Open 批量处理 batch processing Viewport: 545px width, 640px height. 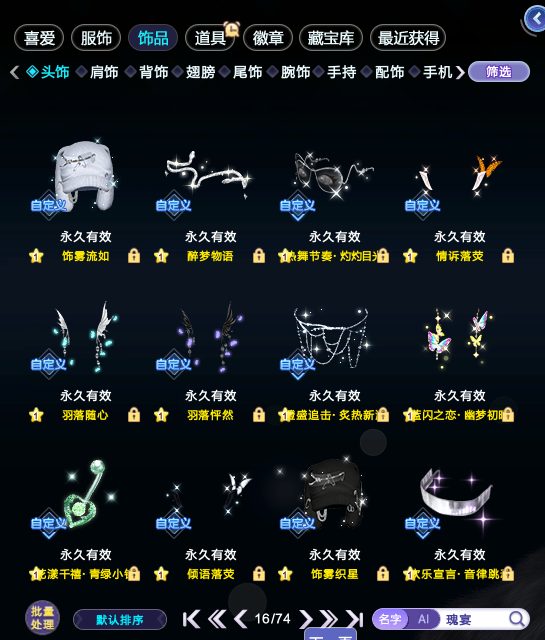point(42,618)
